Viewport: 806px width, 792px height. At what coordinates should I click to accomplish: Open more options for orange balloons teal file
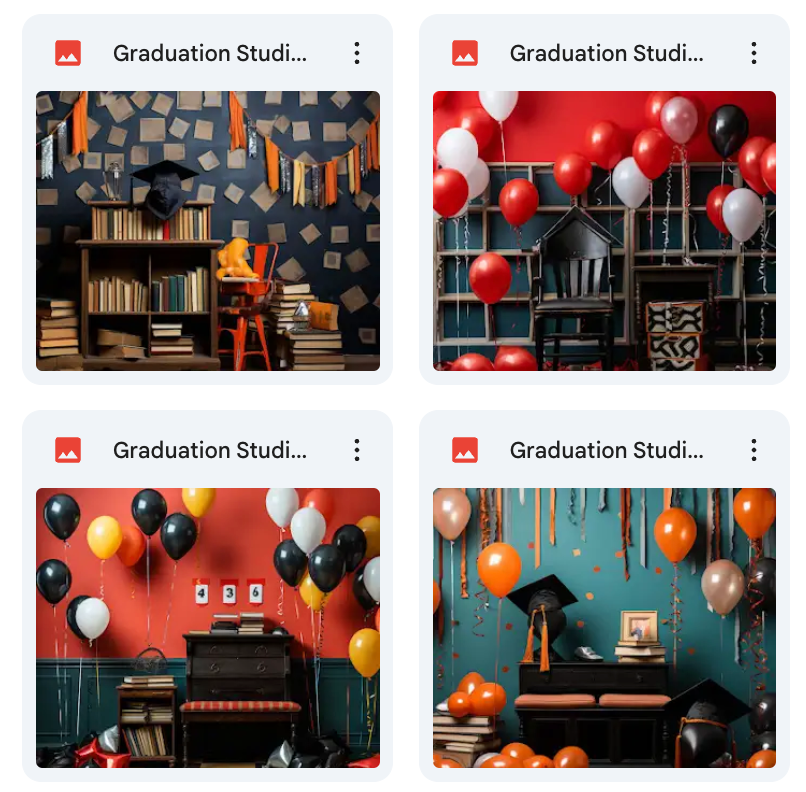tap(754, 450)
